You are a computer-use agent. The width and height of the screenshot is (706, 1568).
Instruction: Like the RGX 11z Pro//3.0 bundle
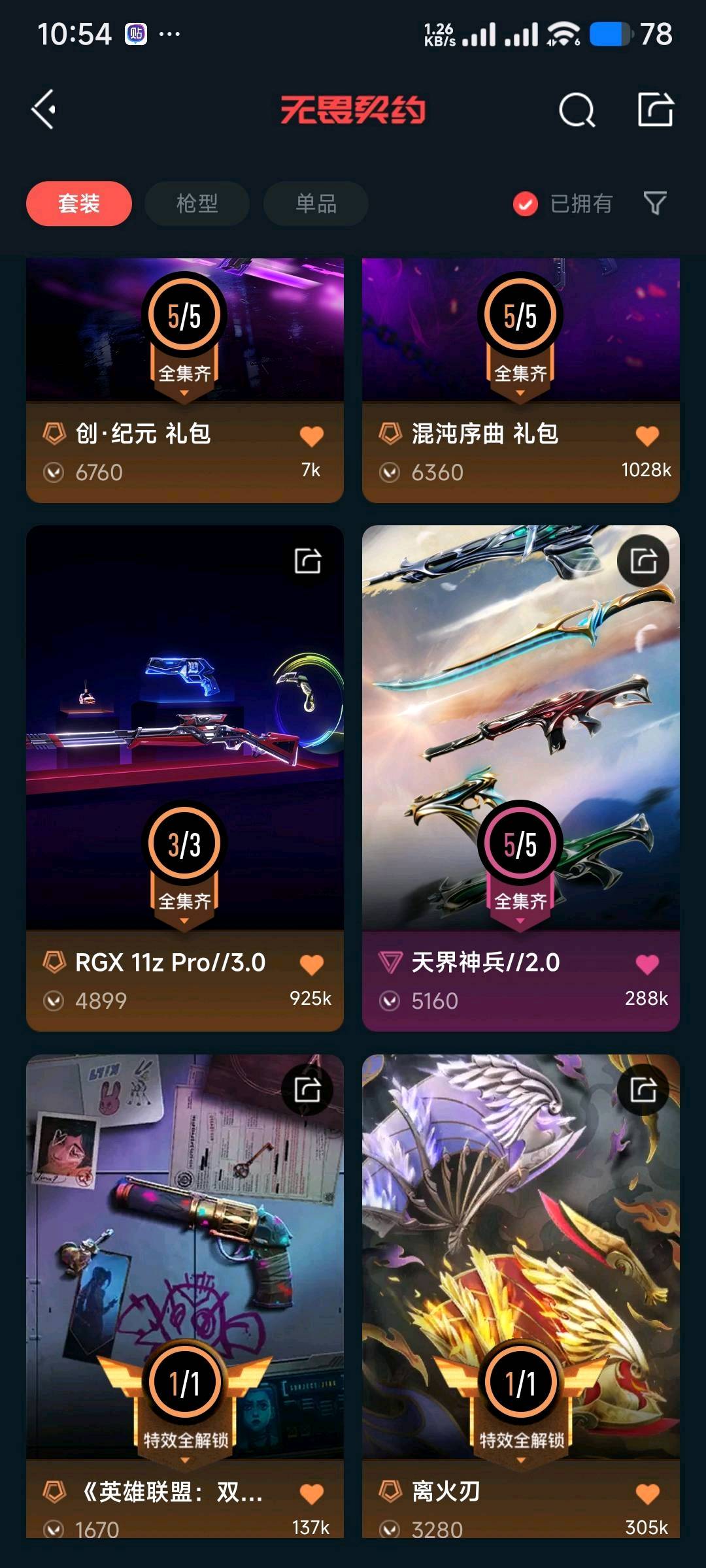click(x=311, y=964)
